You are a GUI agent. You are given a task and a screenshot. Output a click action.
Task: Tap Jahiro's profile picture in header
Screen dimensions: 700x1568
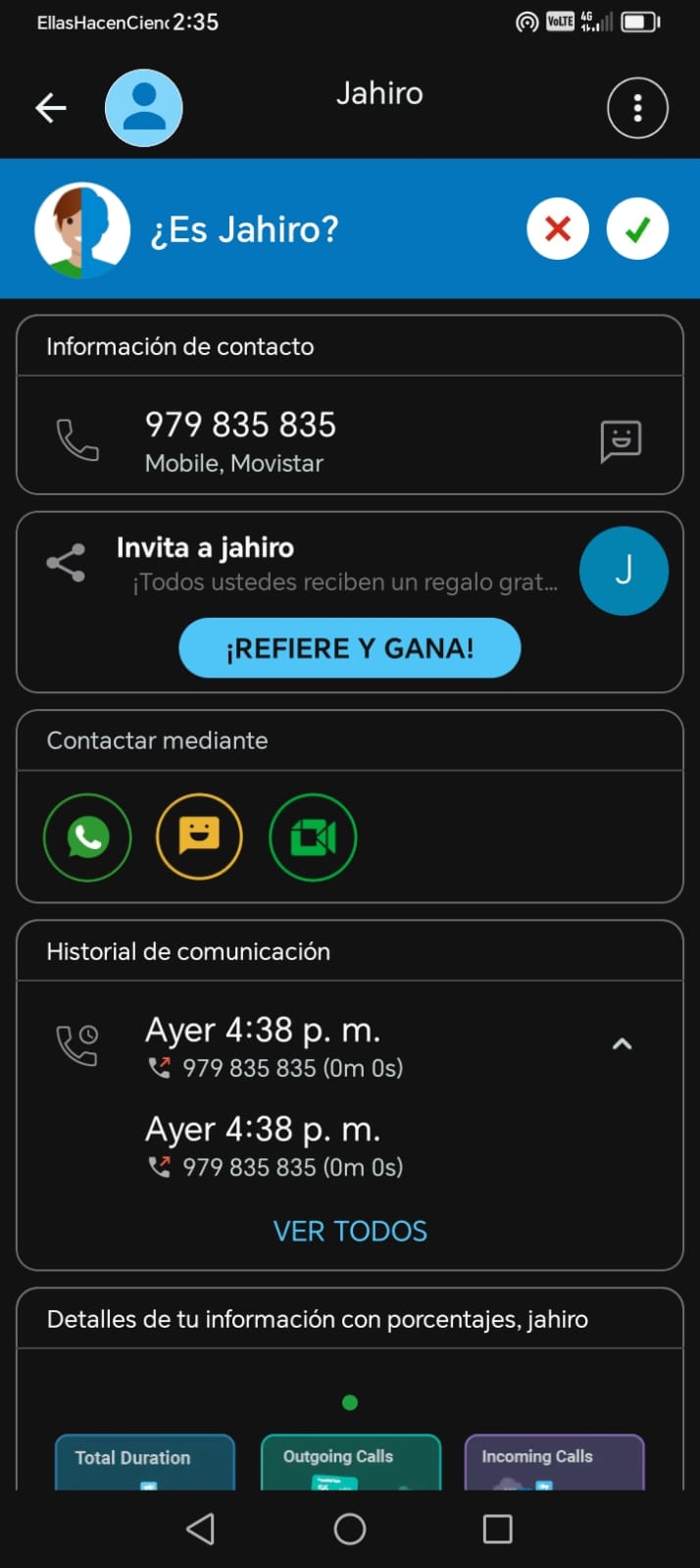(144, 108)
